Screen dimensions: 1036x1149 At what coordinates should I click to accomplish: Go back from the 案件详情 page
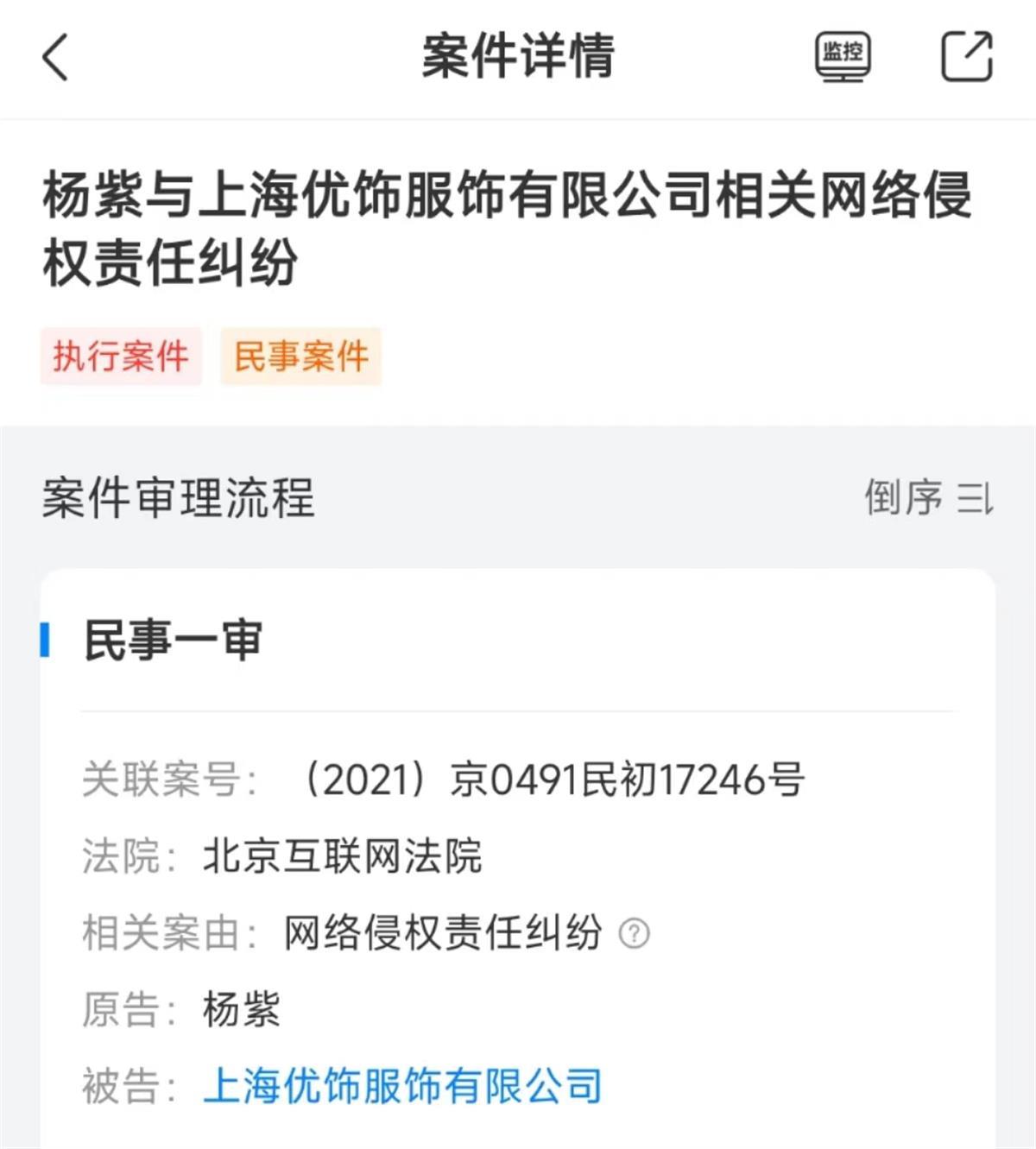(55, 58)
